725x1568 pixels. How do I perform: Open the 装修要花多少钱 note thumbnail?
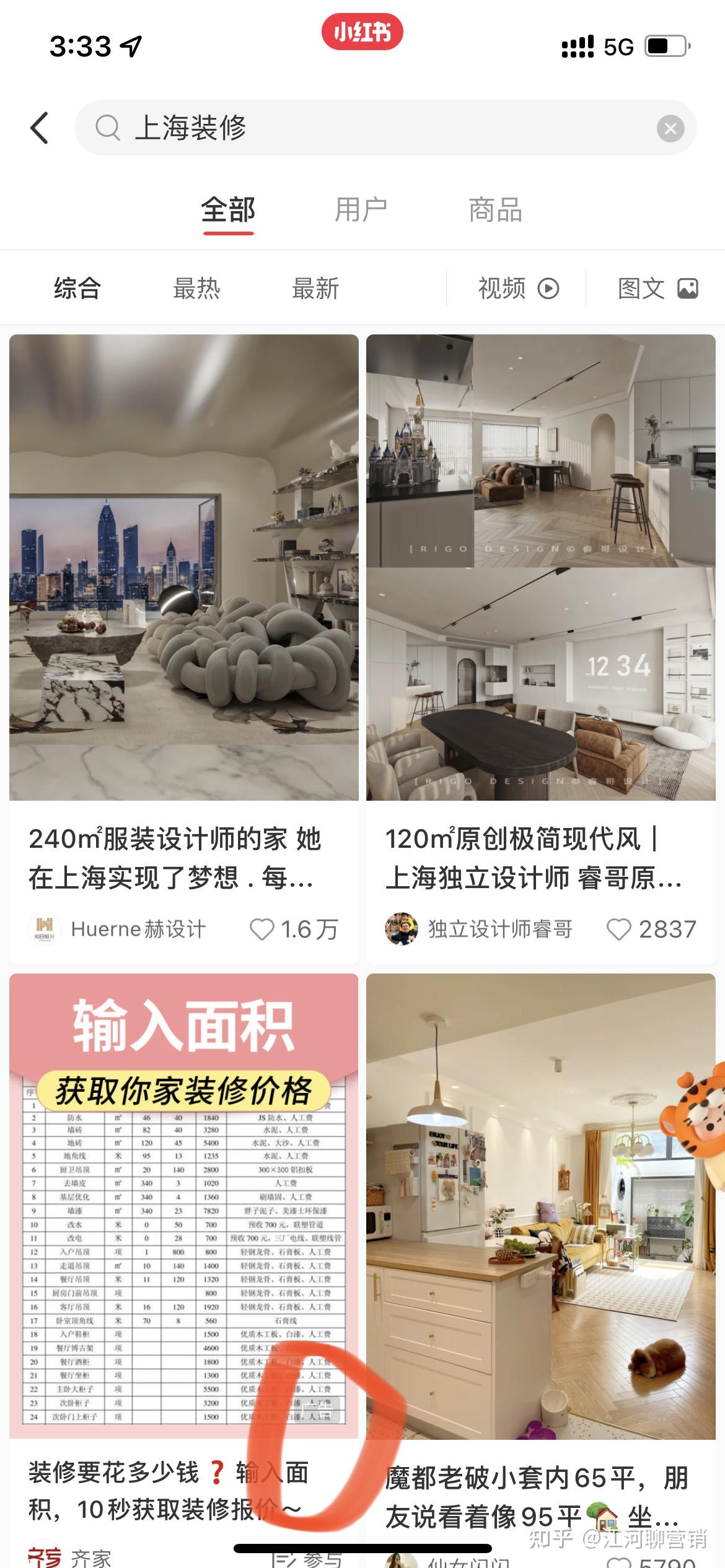point(182,1208)
